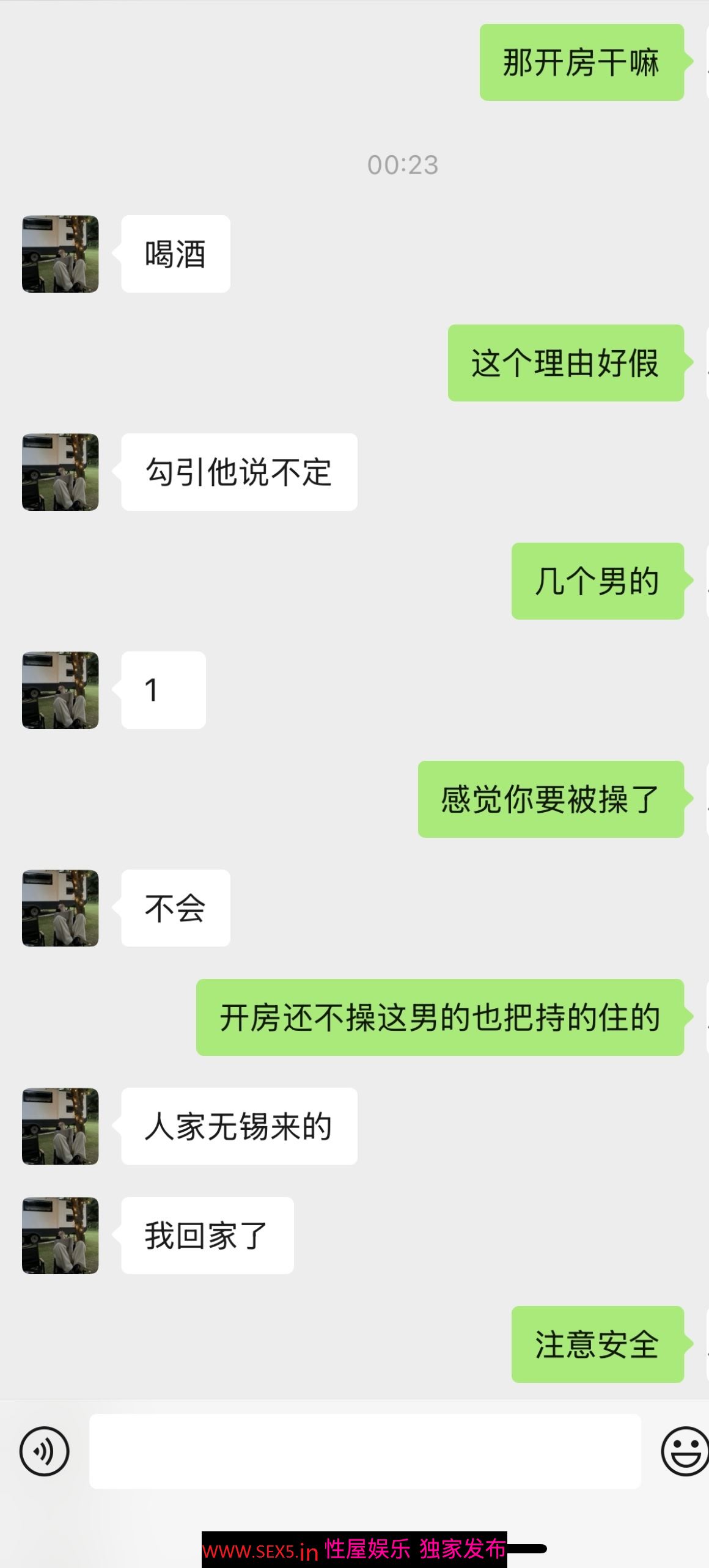Screen dimensions: 709x1568
Task: Focus the message text input field
Action: click(x=365, y=1451)
